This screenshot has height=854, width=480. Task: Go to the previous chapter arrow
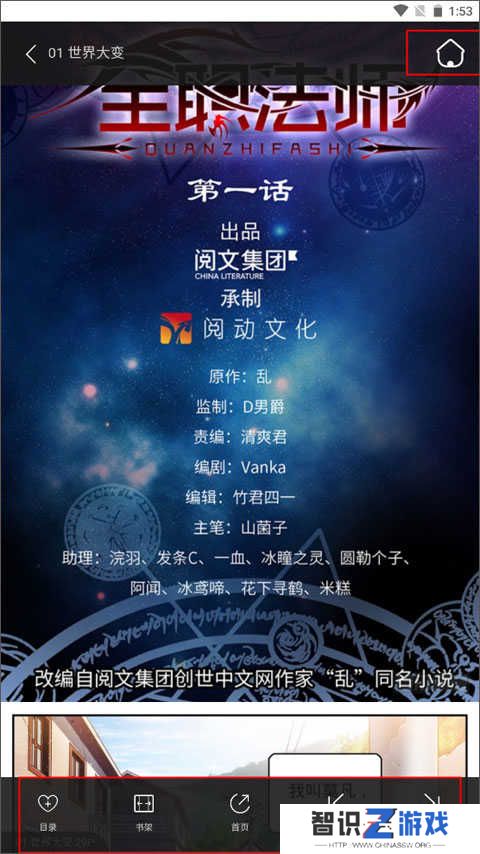tap(336, 799)
